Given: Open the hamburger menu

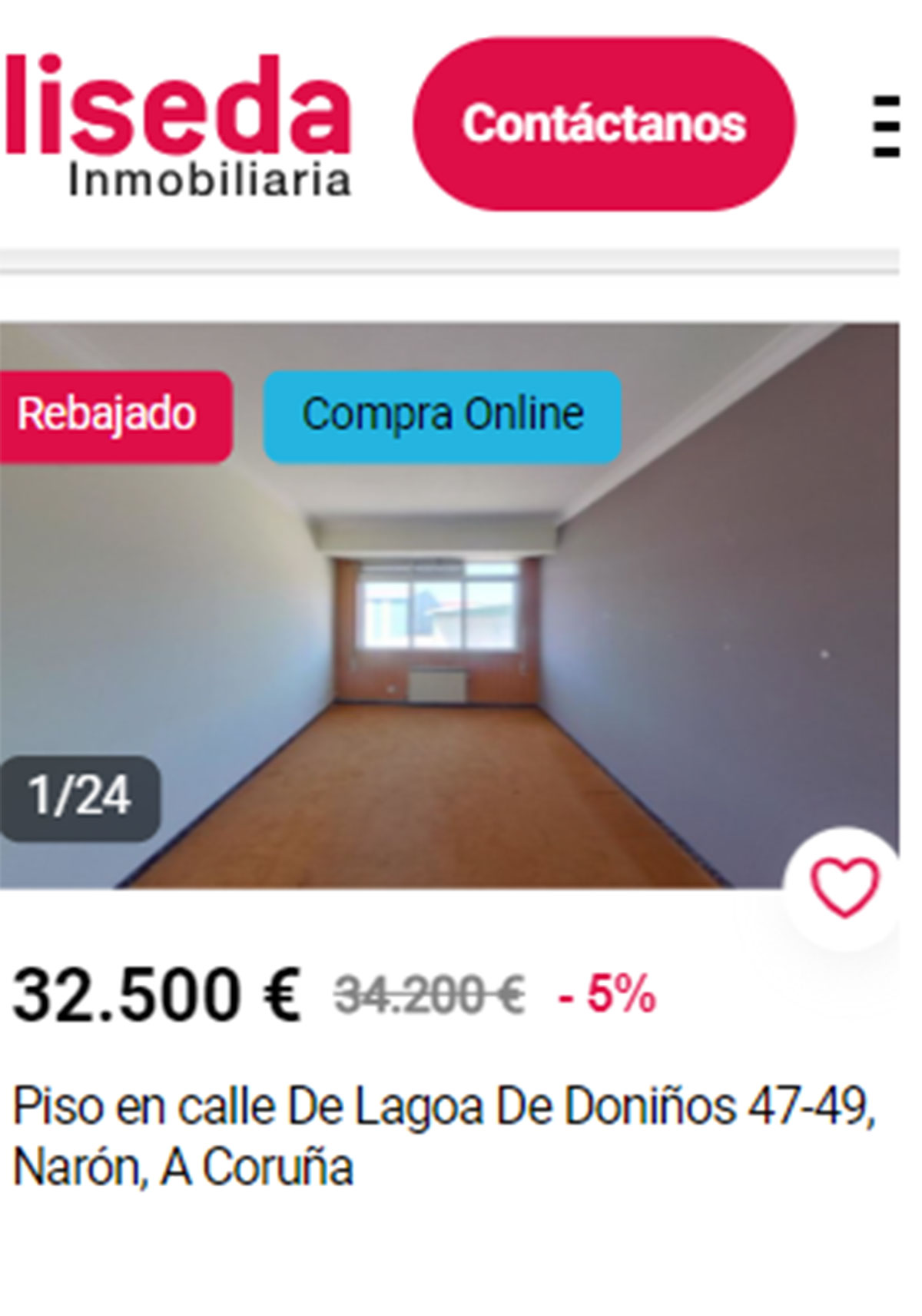Looking at the screenshot, I should point(886,127).
